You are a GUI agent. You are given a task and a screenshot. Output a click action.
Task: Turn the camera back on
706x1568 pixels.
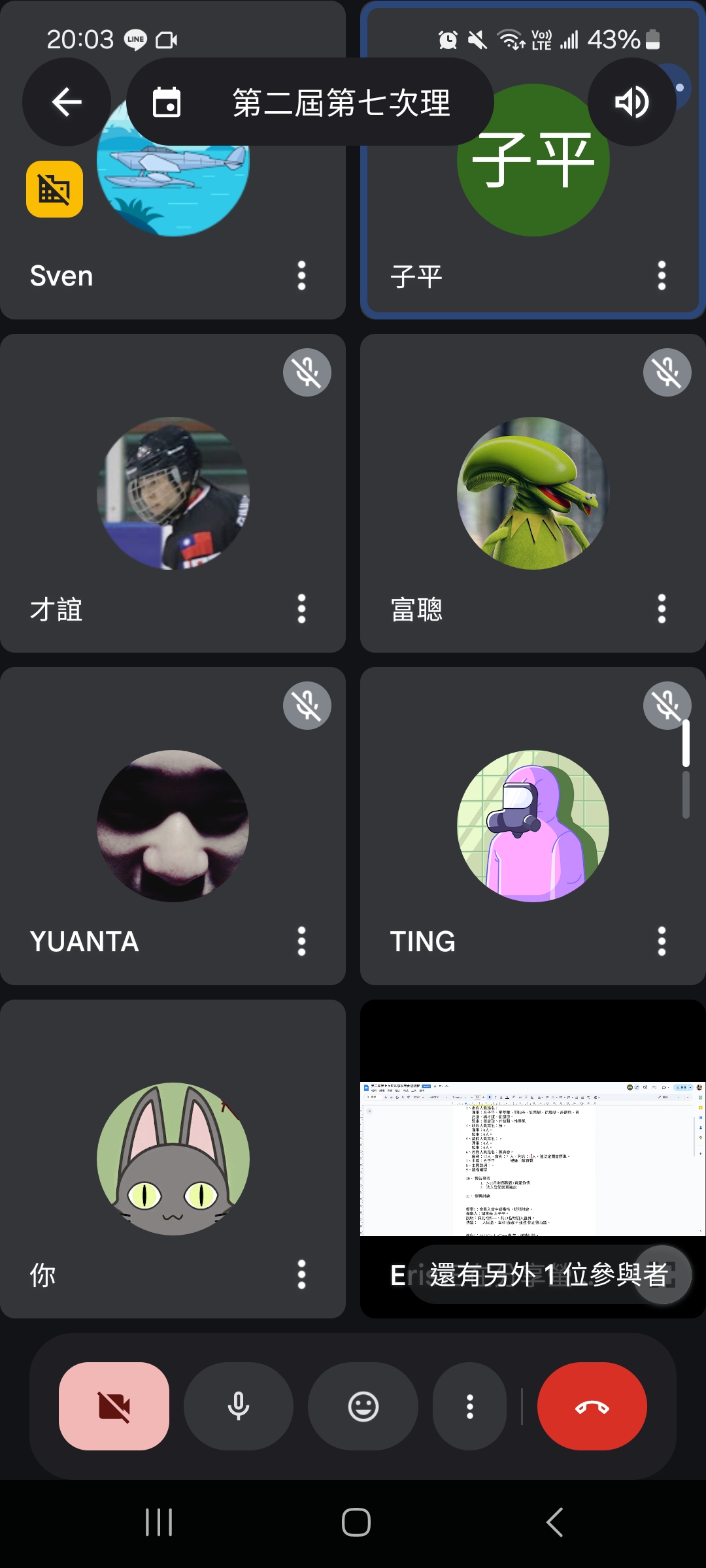pyautogui.click(x=114, y=1406)
